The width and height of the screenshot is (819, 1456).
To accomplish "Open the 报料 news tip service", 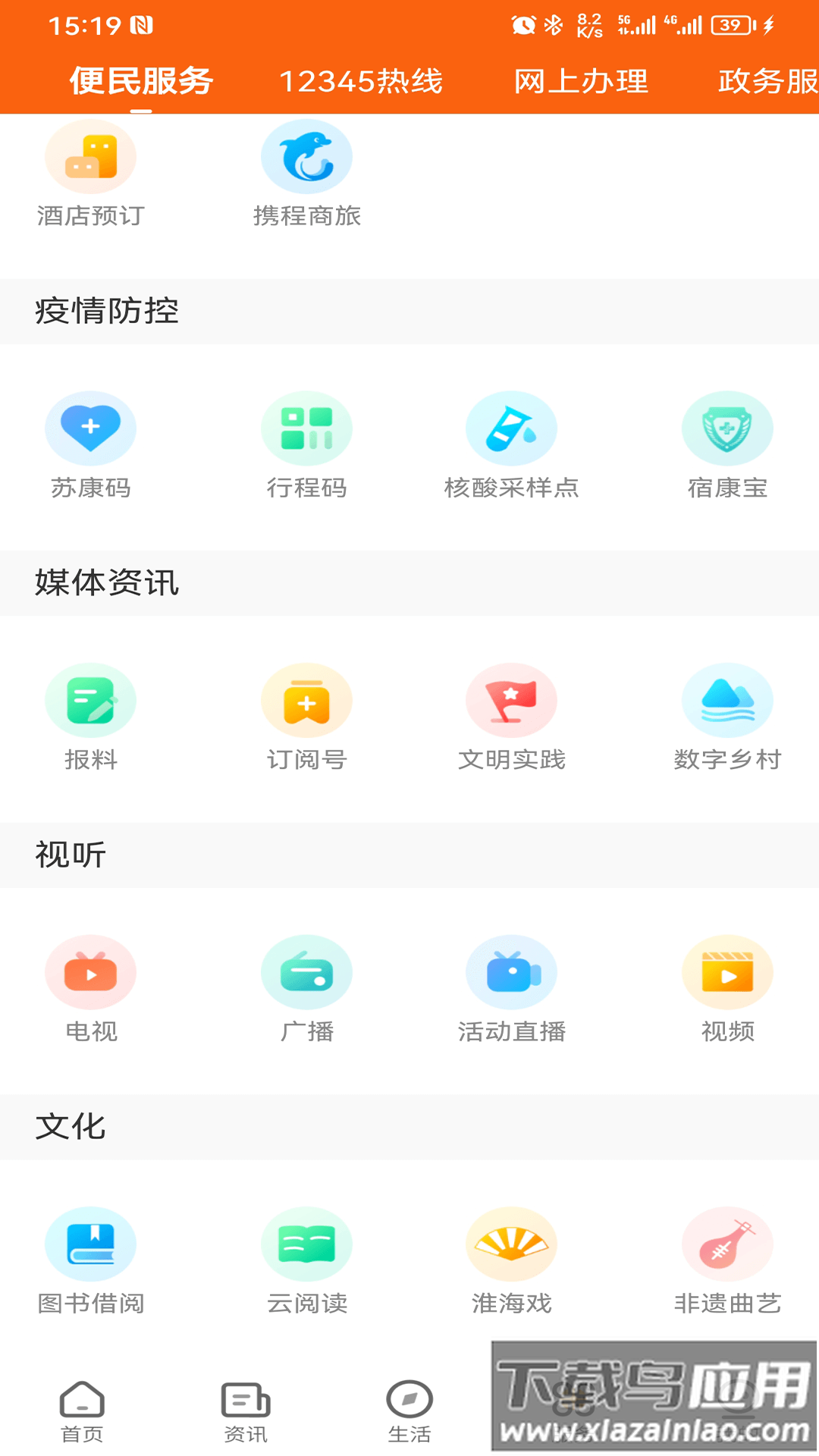I will [x=91, y=699].
